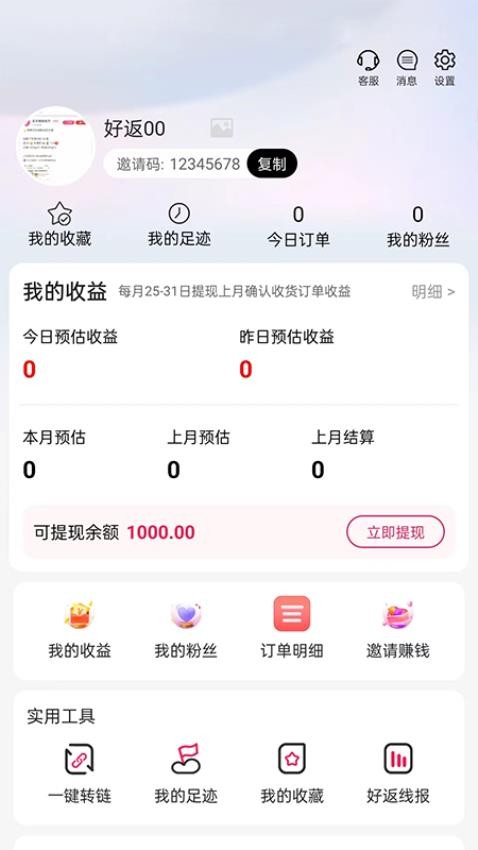Image resolution: width=478 pixels, height=850 pixels.
Task: Open 好返线报 tool
Action: pyautogui.click(x=398, y=774)
